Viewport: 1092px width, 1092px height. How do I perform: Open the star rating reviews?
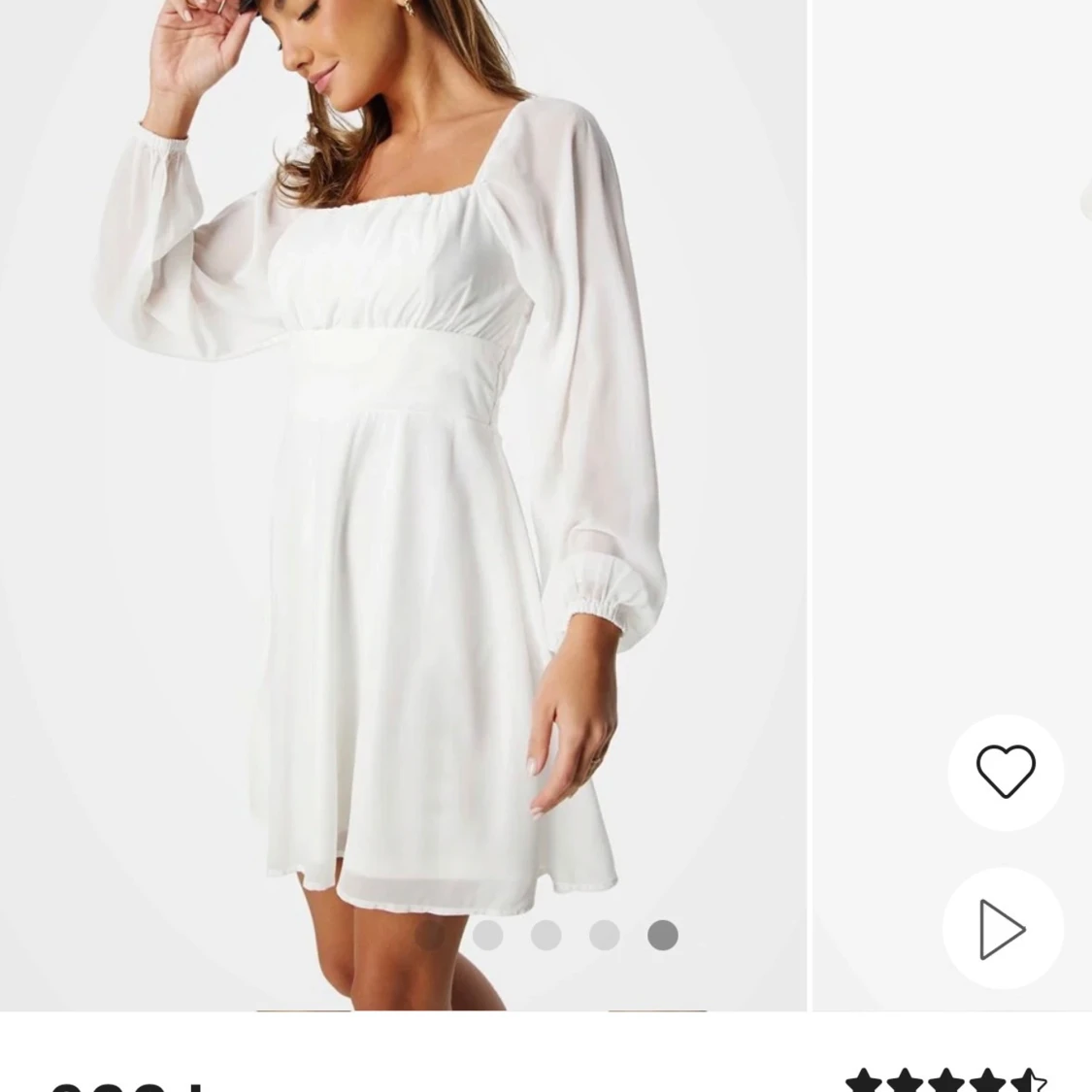tap(946, 1079)
